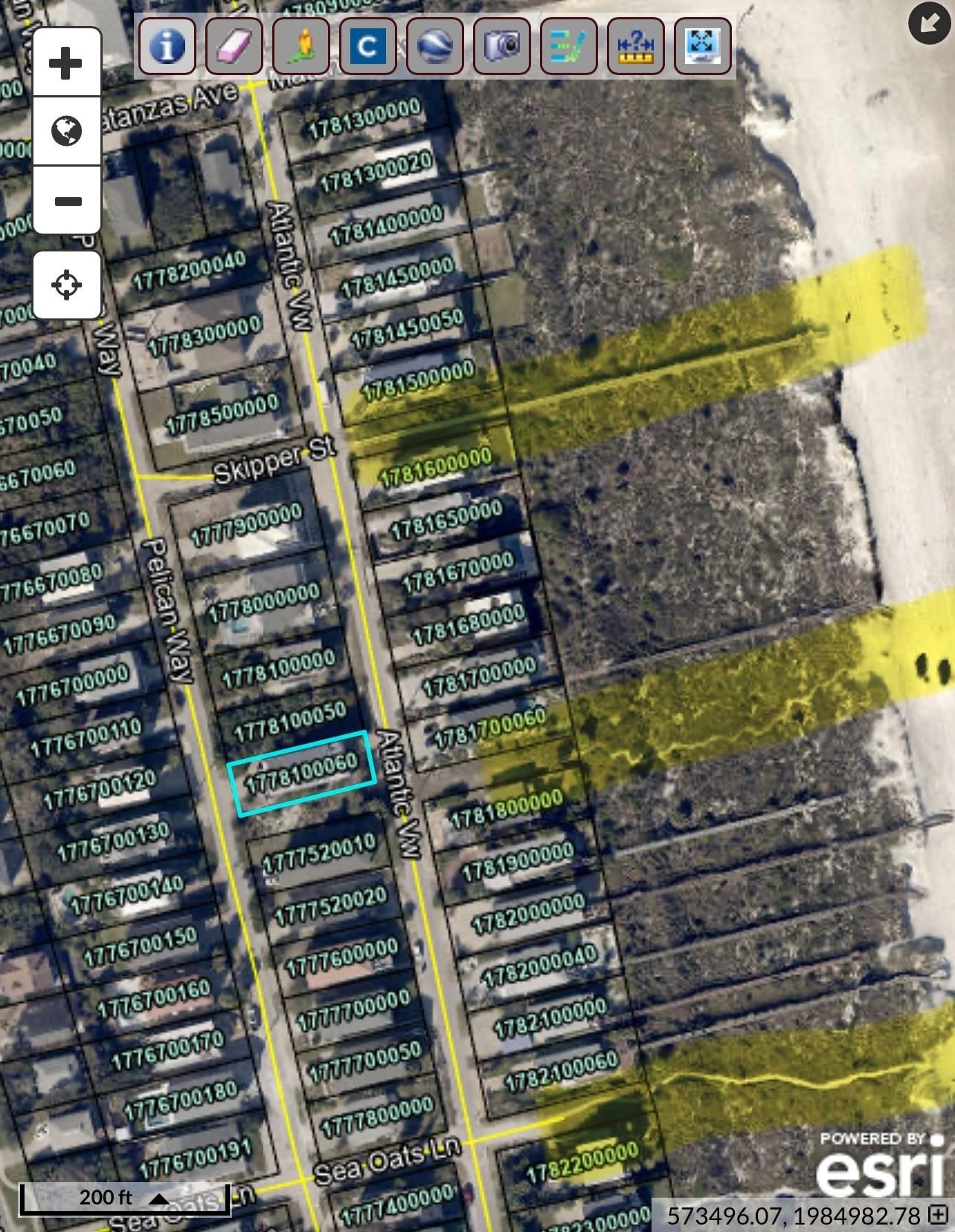
Task: Open Google Earth globe tool
Action: click(x=435, y=46)
